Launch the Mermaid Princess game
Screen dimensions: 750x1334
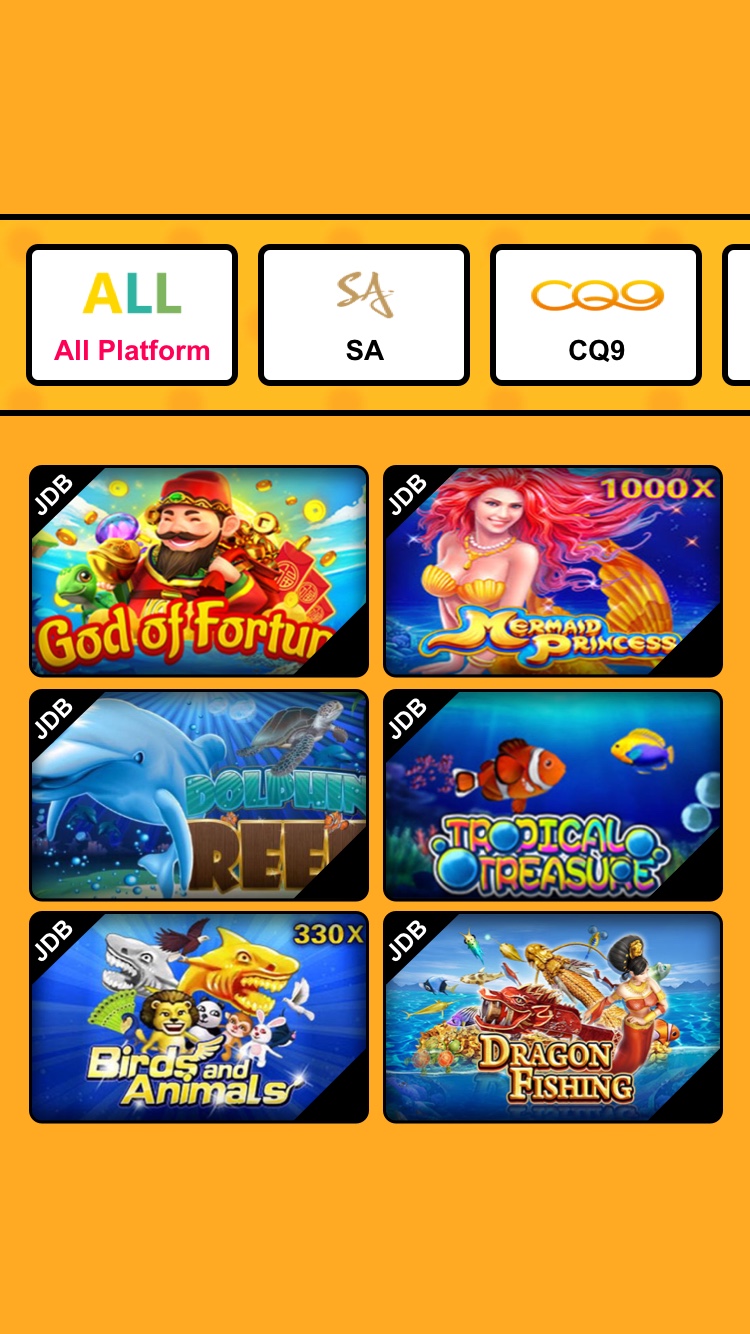coord(553,571)
